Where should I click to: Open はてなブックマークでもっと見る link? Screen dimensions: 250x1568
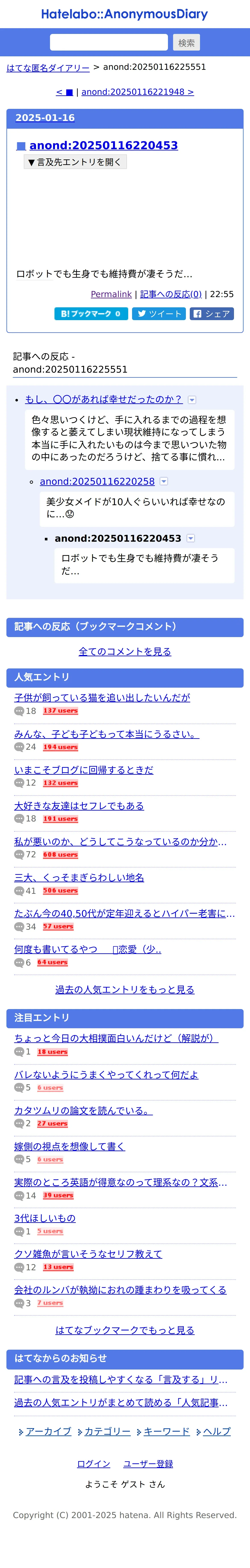[125, 1330]
